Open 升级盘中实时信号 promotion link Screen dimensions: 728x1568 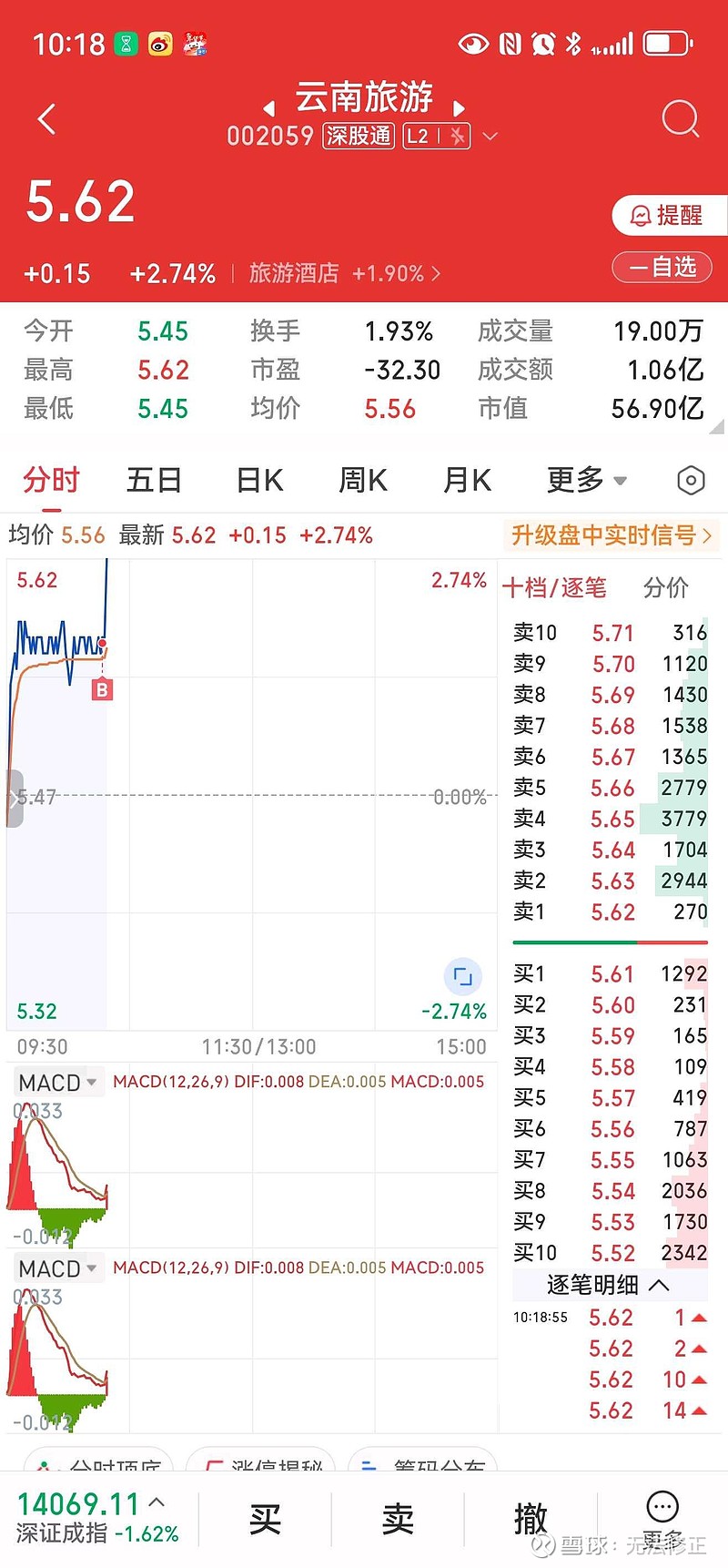tap(611, 535)
